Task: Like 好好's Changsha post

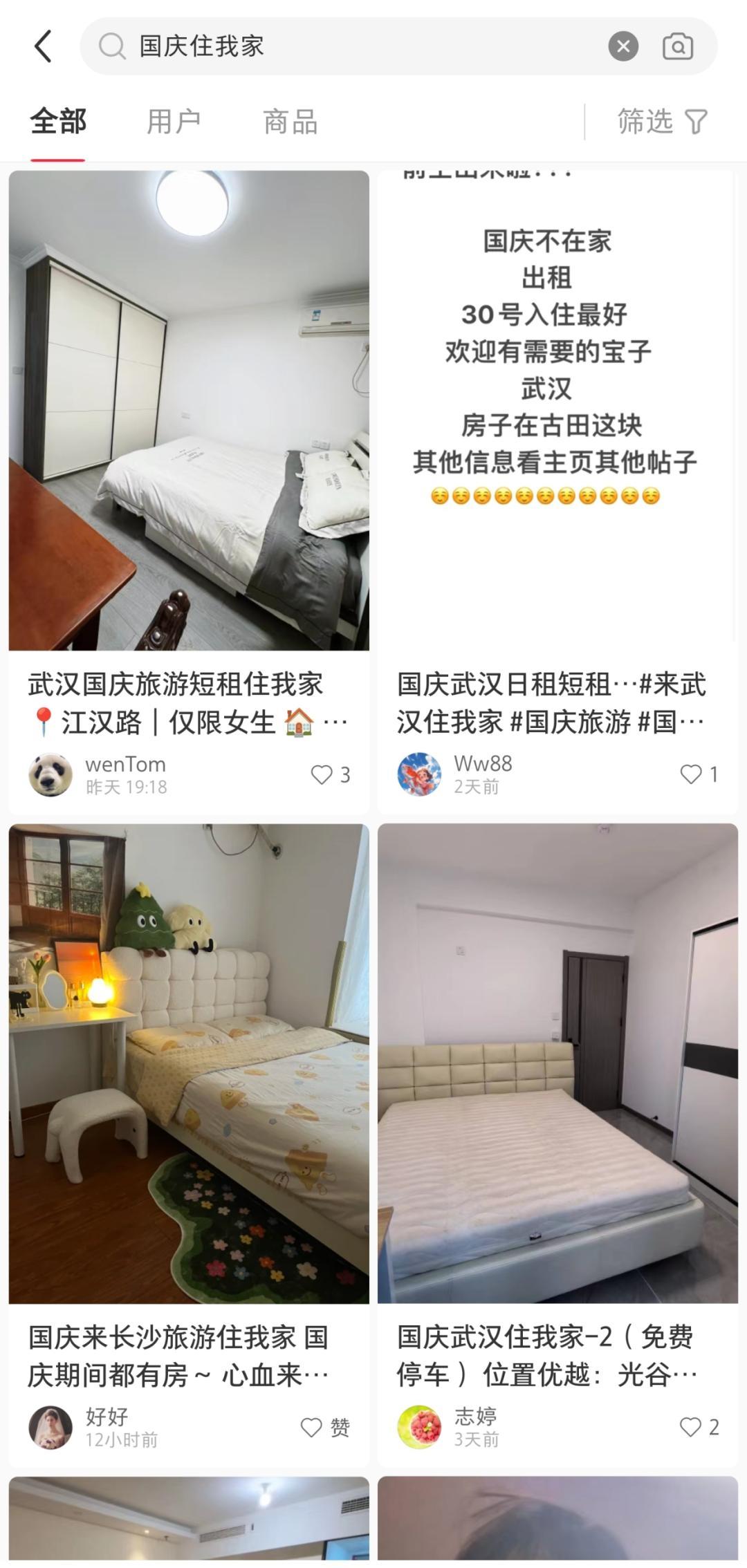Action: [x=312, y=1427]
